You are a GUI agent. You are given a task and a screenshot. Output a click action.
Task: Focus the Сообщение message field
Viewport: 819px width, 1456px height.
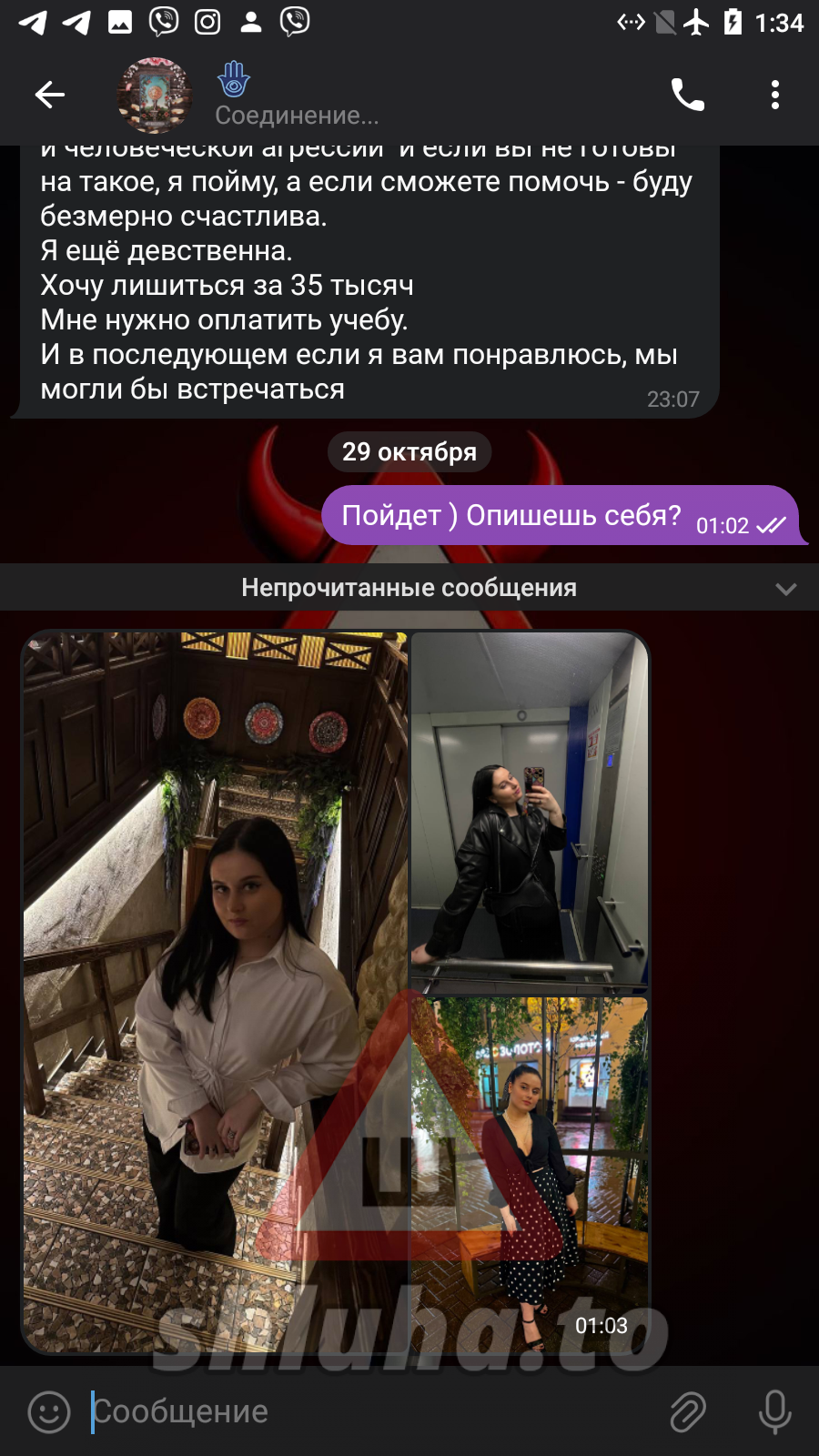(364, 1411)
